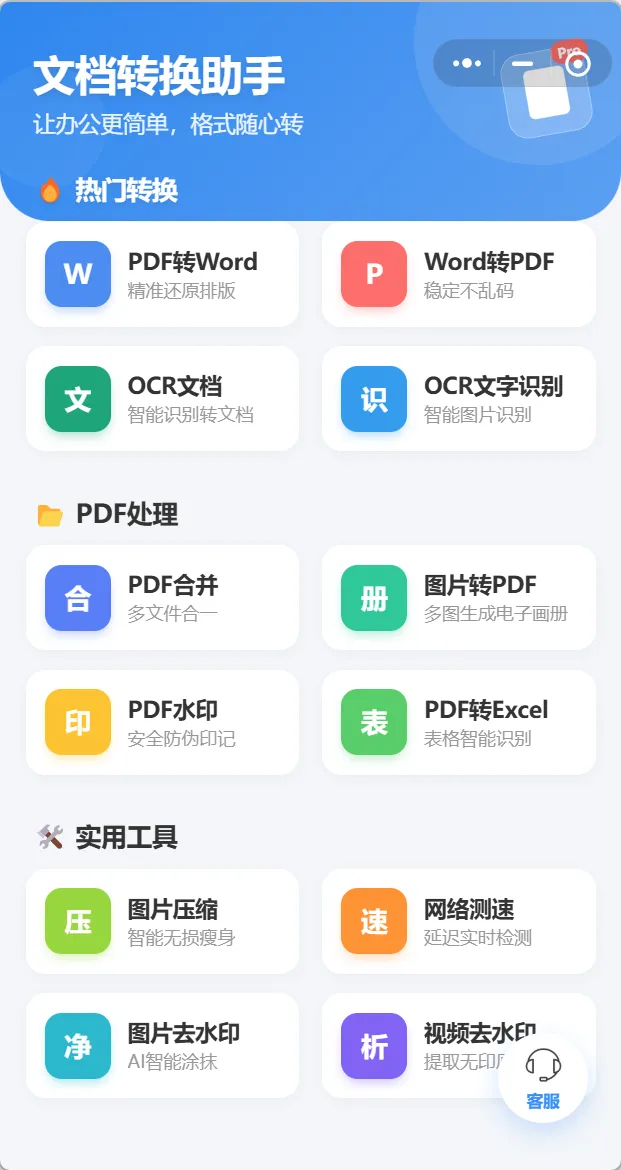Open the PDF转Word converter

162,274
